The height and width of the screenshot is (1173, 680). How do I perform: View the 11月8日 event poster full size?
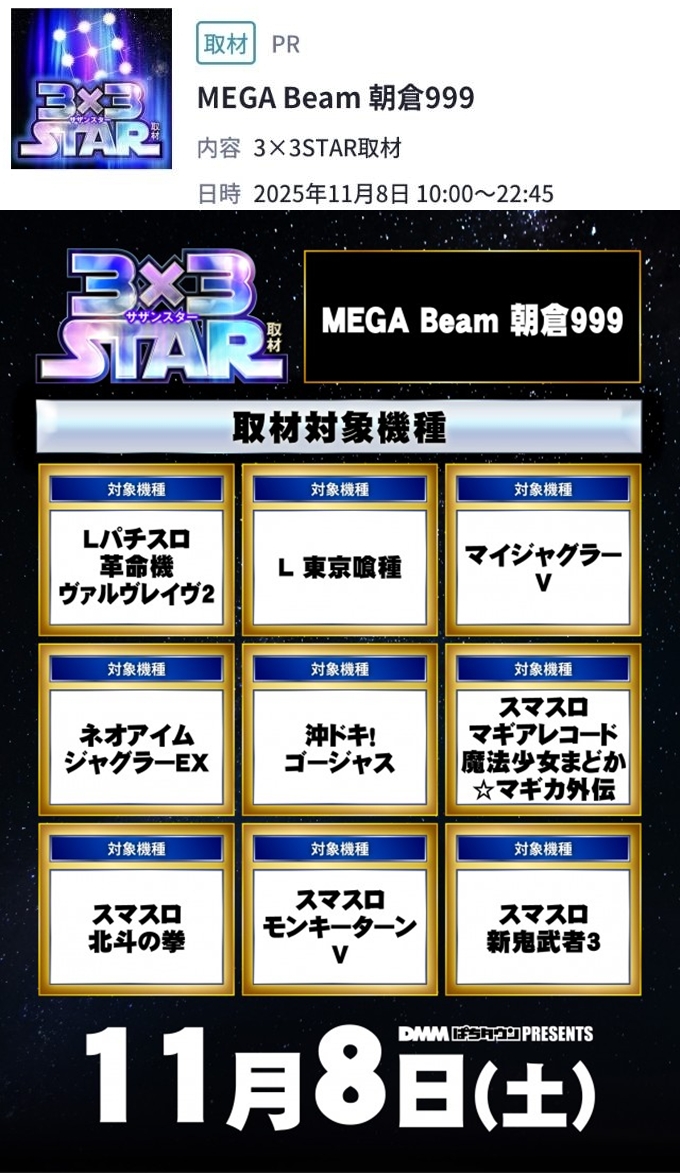point(340,690)
